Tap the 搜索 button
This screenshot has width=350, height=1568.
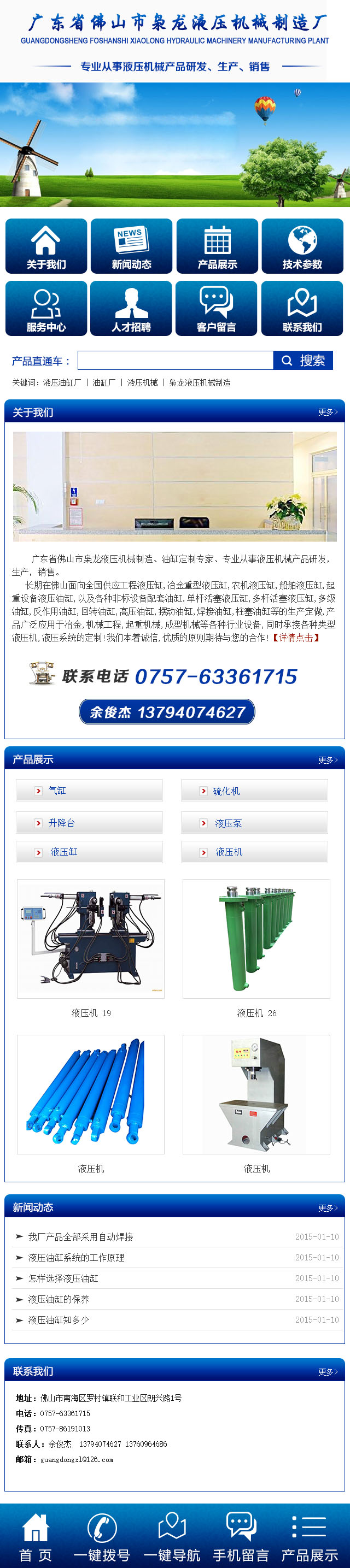tap(303, 361)
